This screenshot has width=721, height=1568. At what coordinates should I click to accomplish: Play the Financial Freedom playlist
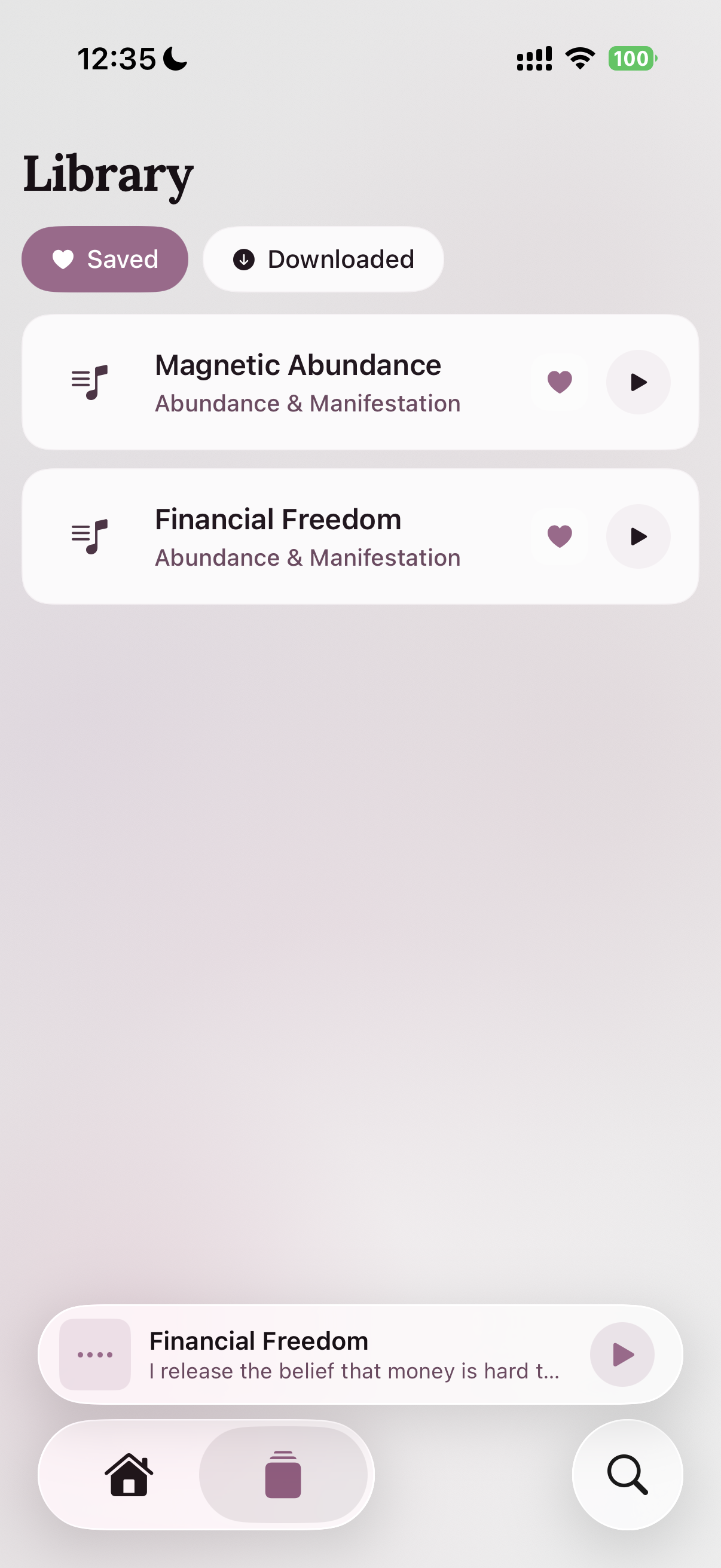pyautogui.click(x=638, y=536)
